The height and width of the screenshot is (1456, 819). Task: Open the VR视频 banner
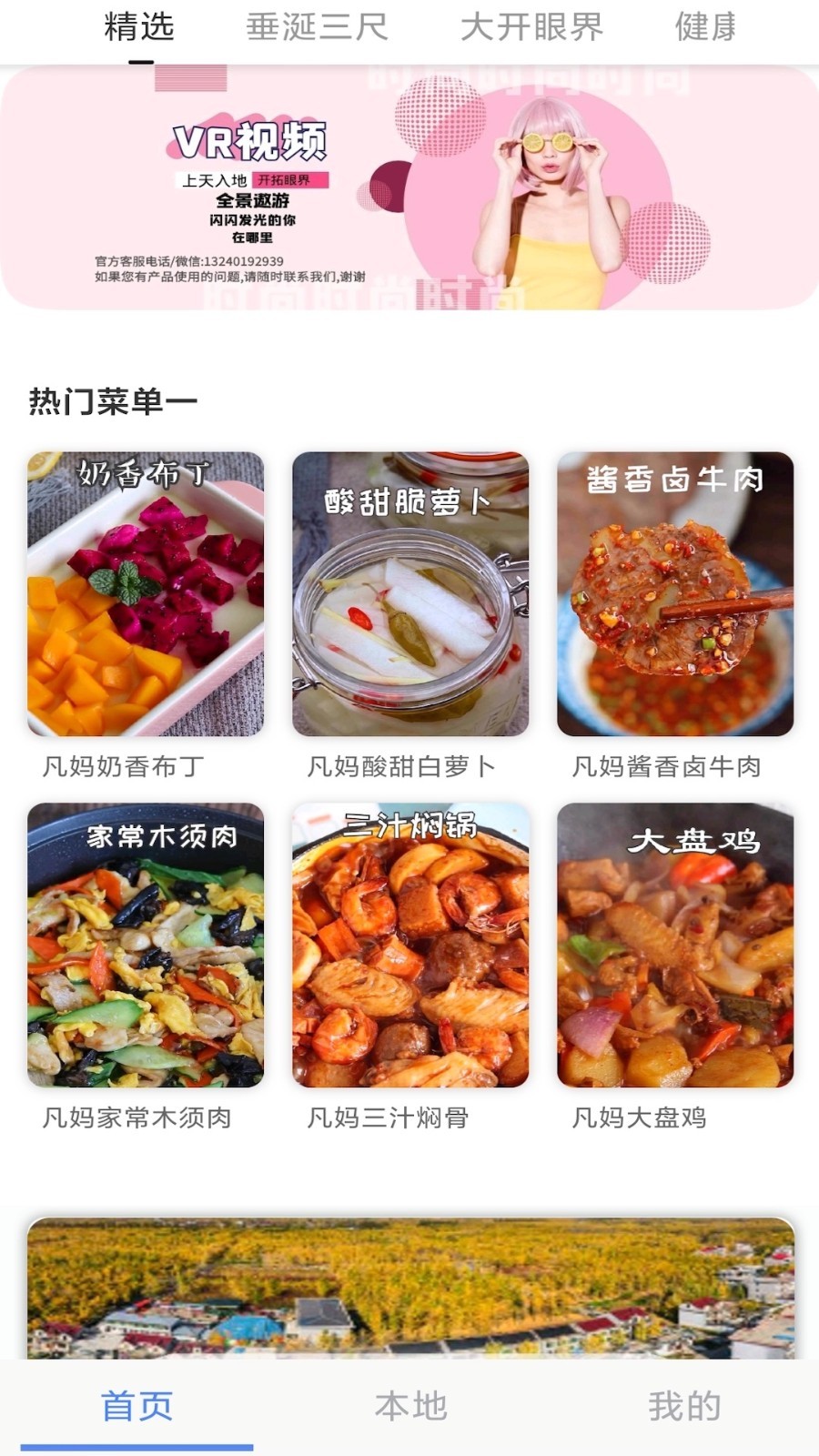tap(409, 188)
